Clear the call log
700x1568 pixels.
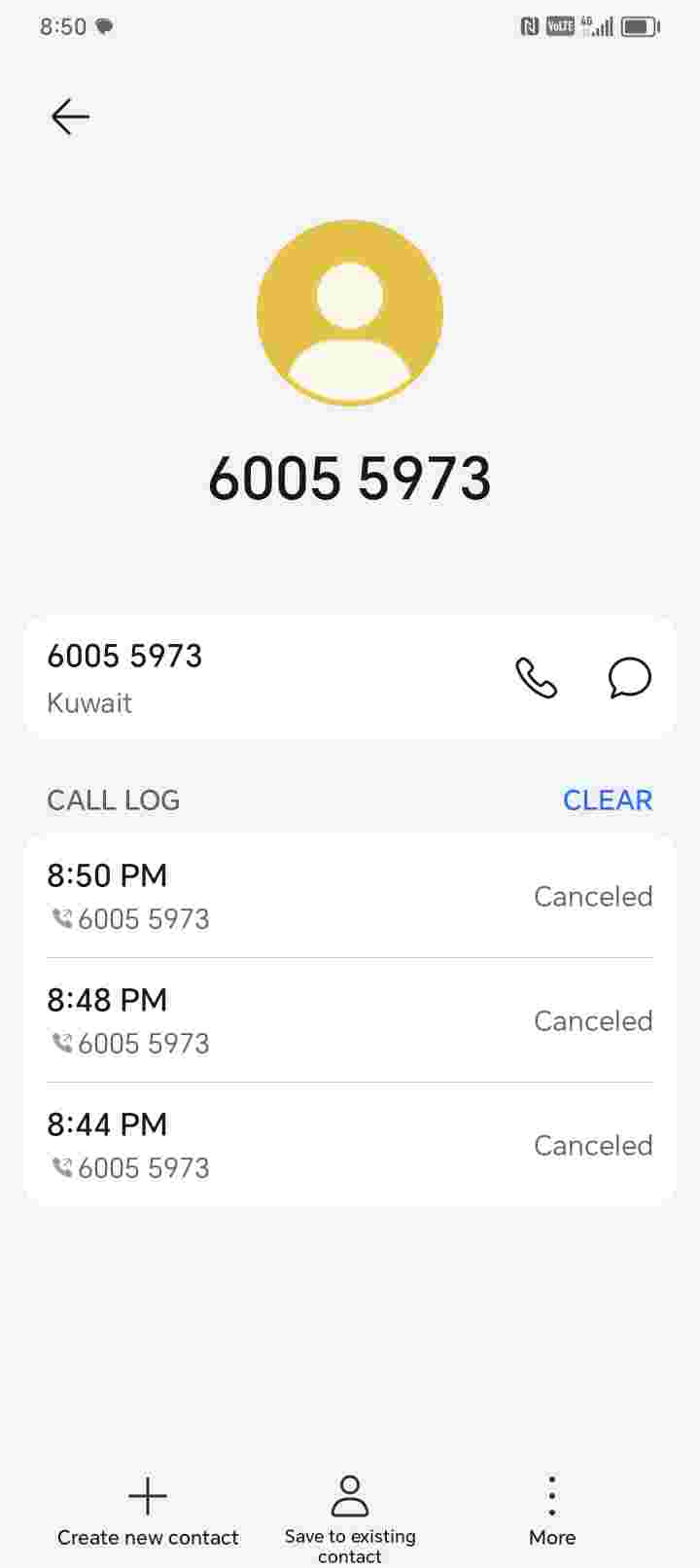pyautogui.click(x=607, y=800)
